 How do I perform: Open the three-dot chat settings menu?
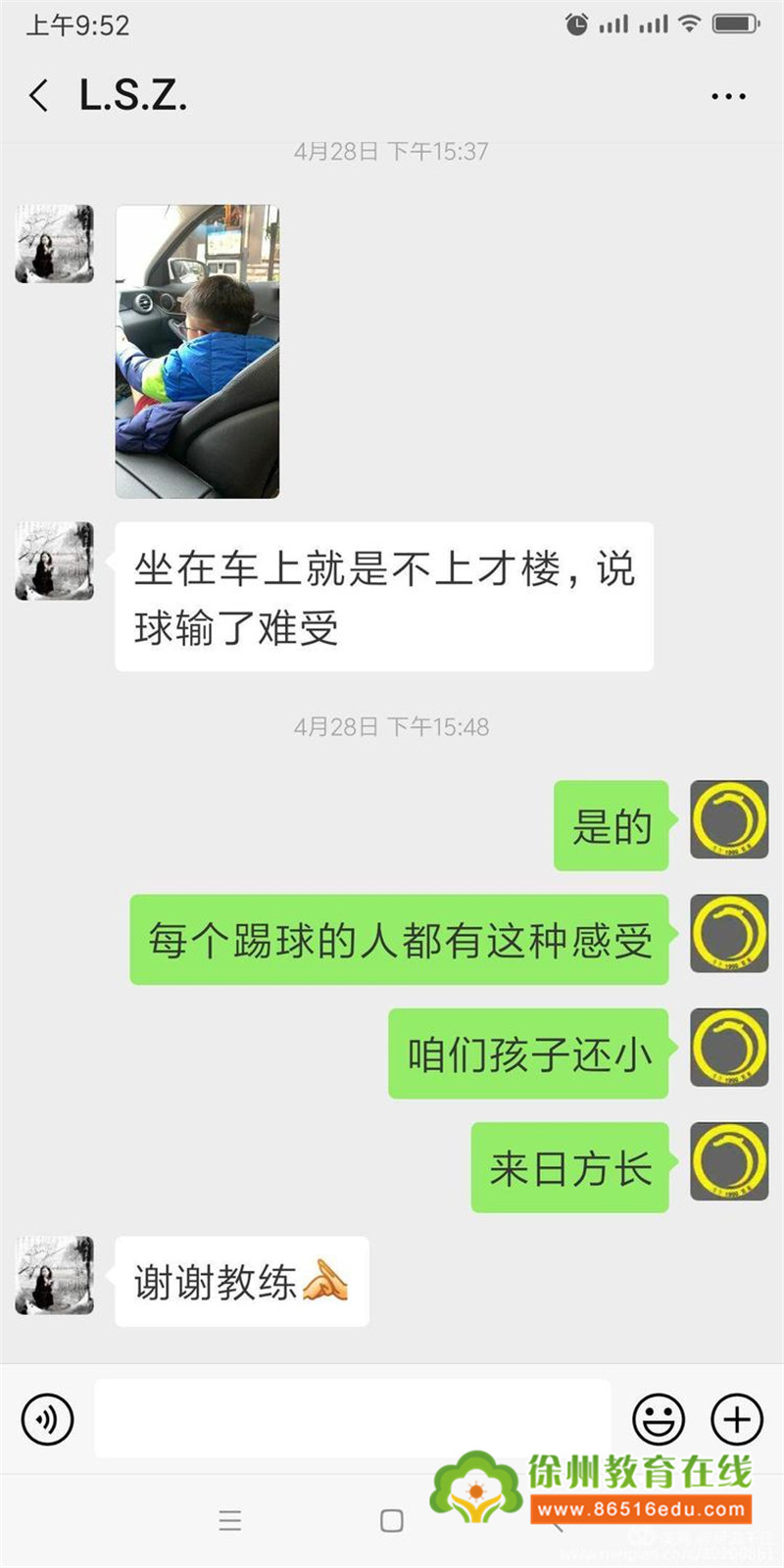click(729, 95)
